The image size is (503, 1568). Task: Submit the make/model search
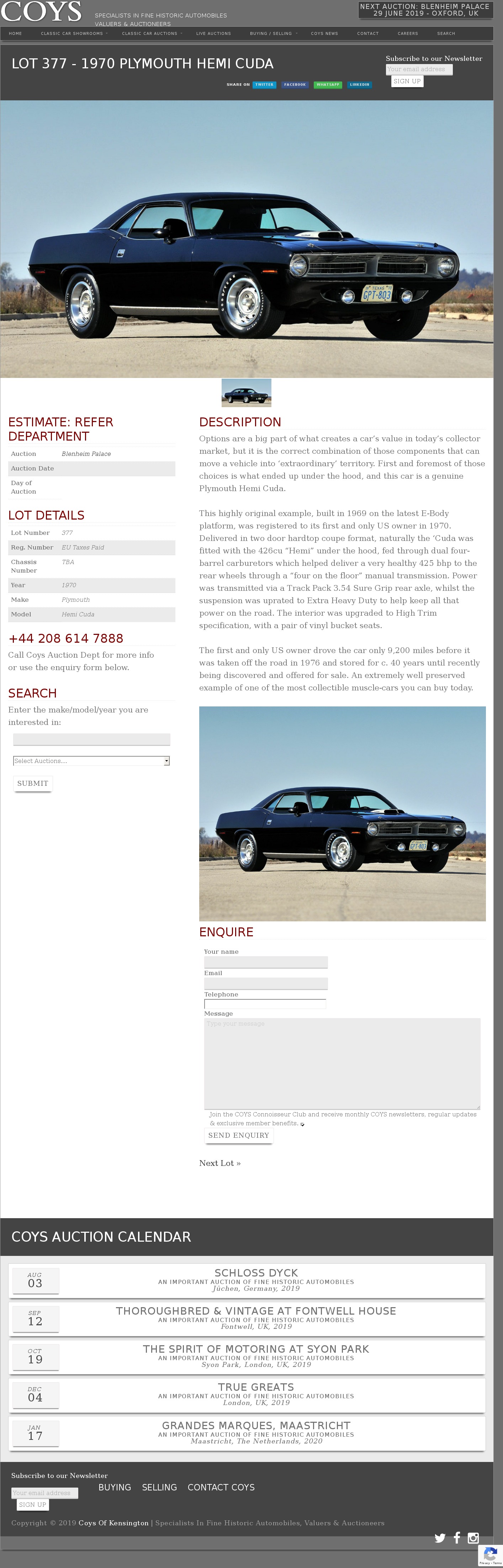point(33,783)
